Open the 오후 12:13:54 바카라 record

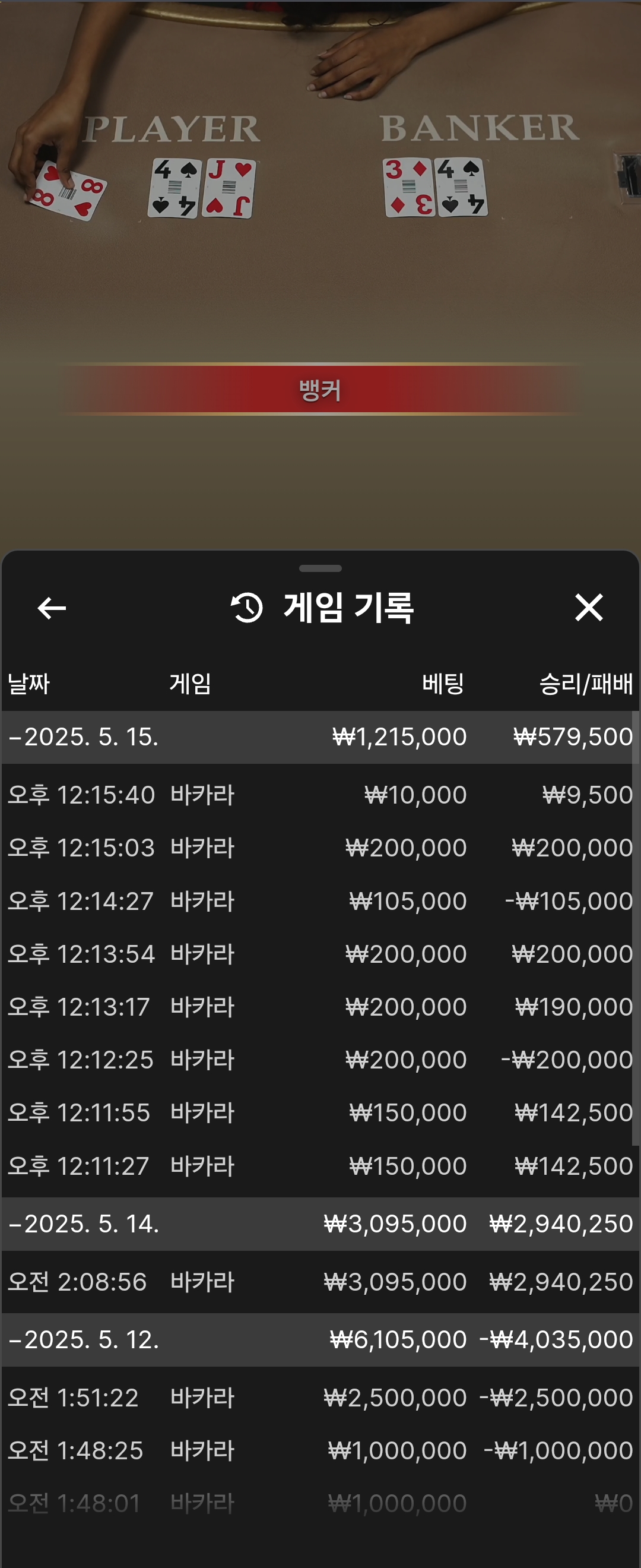click(320, 954)
